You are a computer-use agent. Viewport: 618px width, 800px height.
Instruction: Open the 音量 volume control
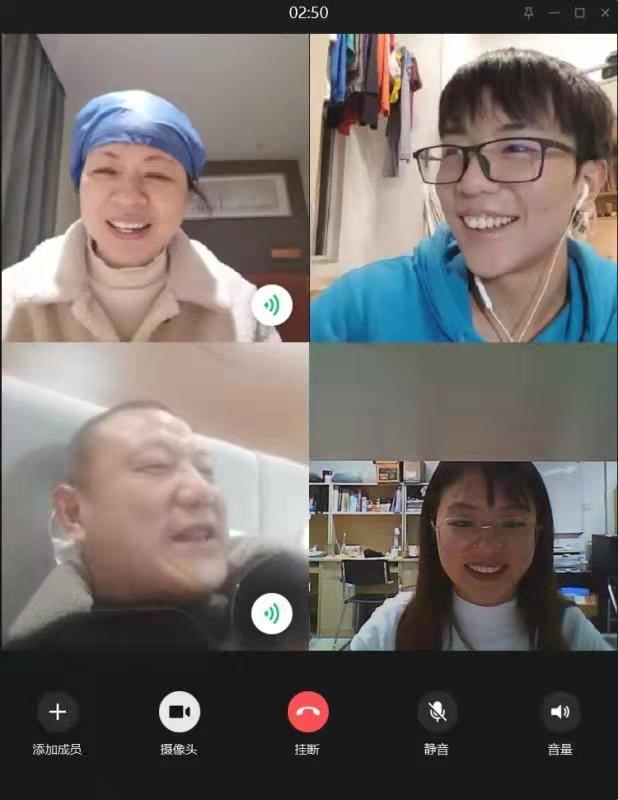tap(560, 712)
